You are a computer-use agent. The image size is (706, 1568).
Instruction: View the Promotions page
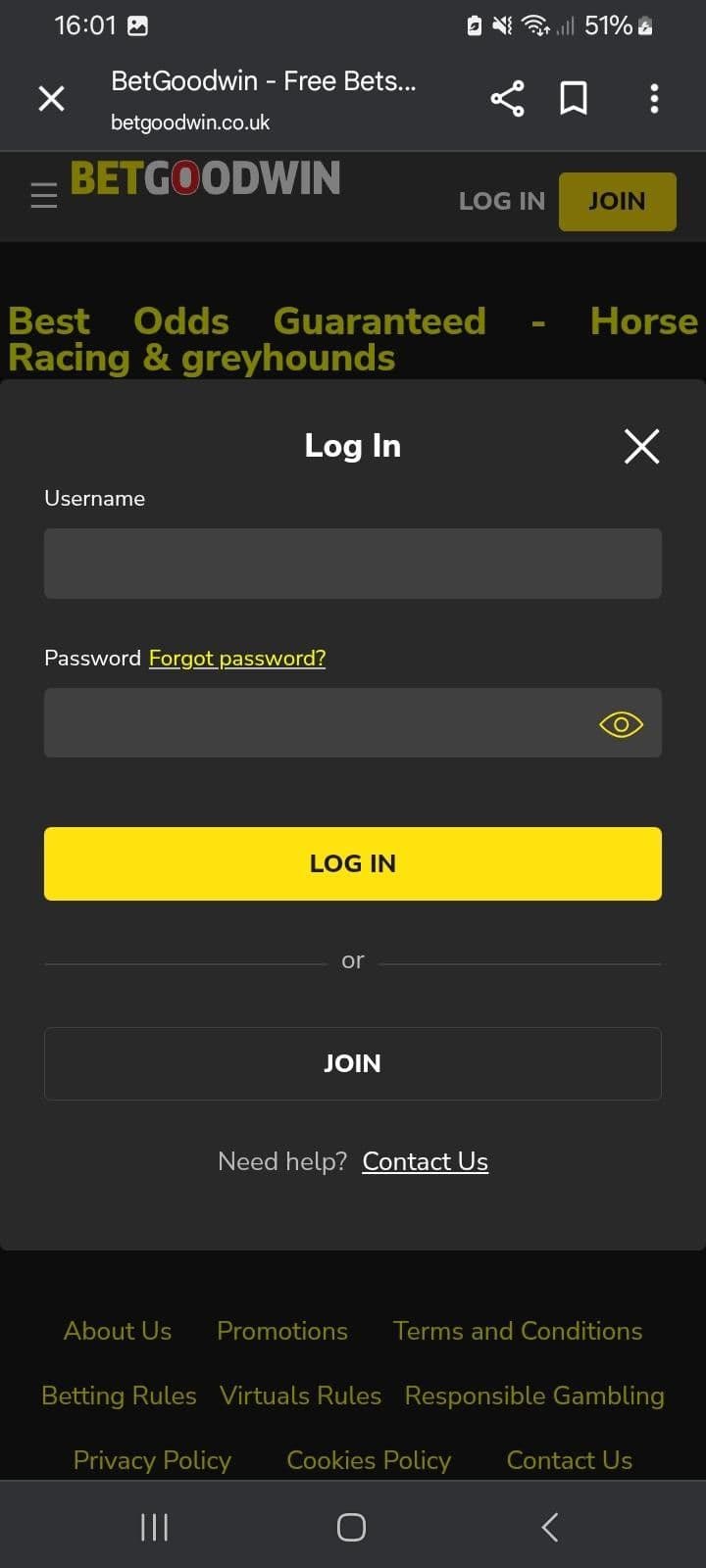(282, 1331)
